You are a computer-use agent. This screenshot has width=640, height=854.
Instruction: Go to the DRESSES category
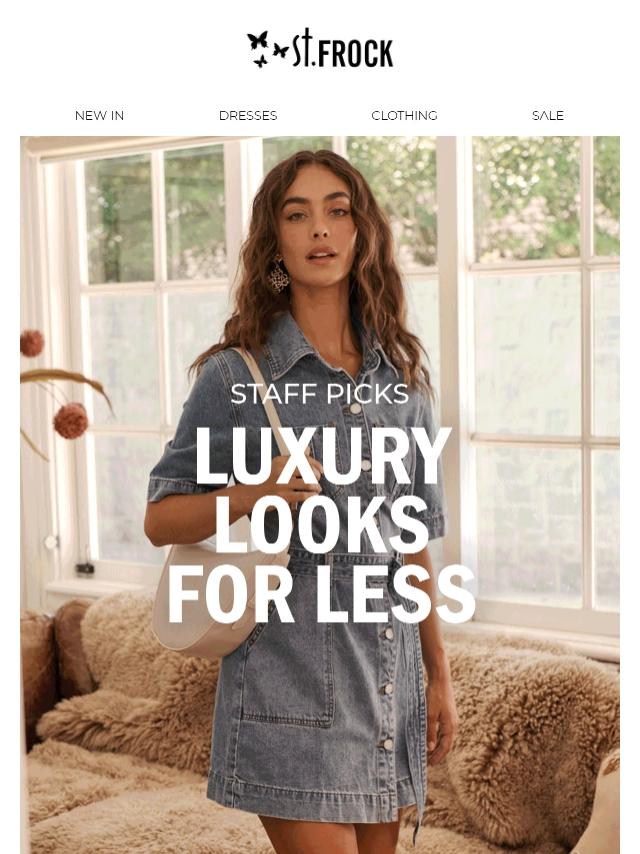click(x=248, y=116)
